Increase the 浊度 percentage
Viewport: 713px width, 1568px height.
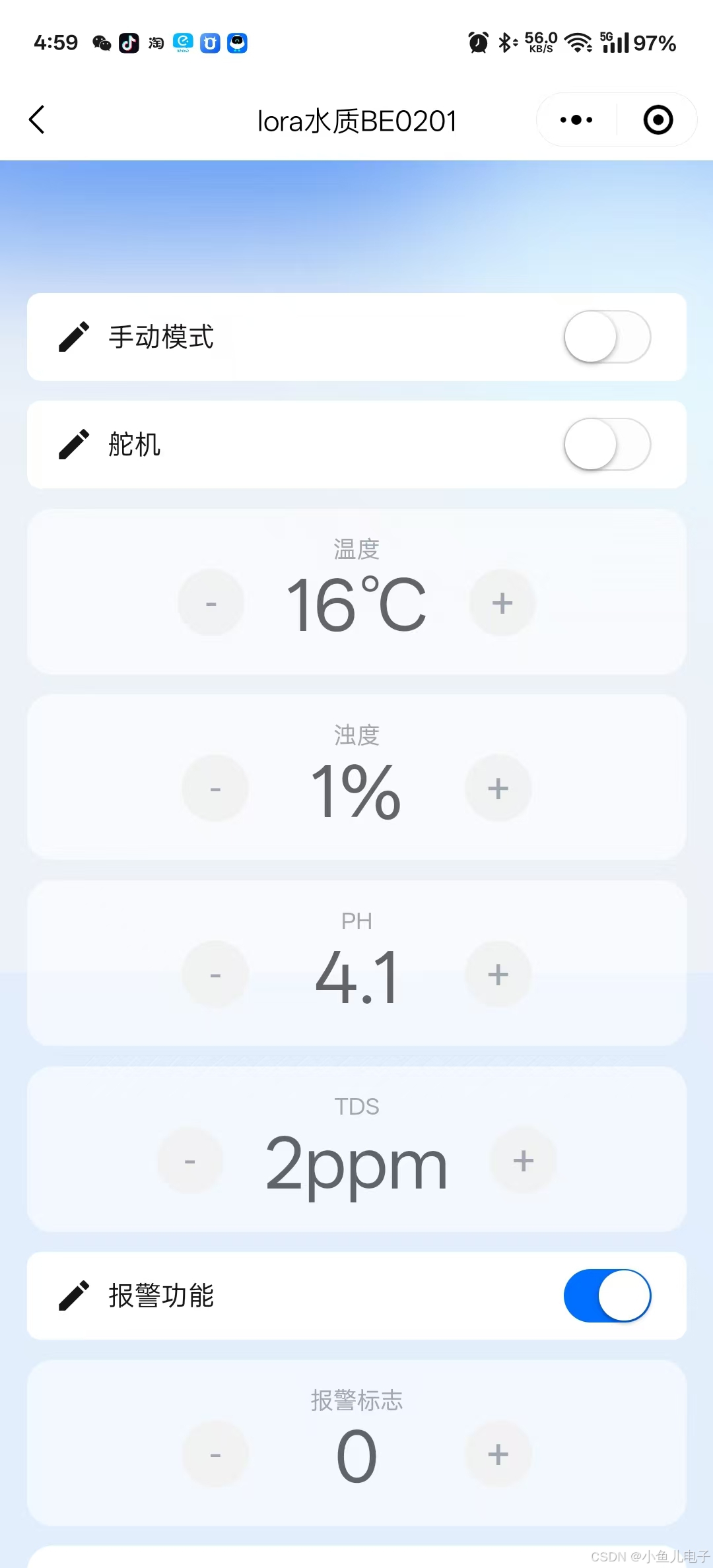498,789
